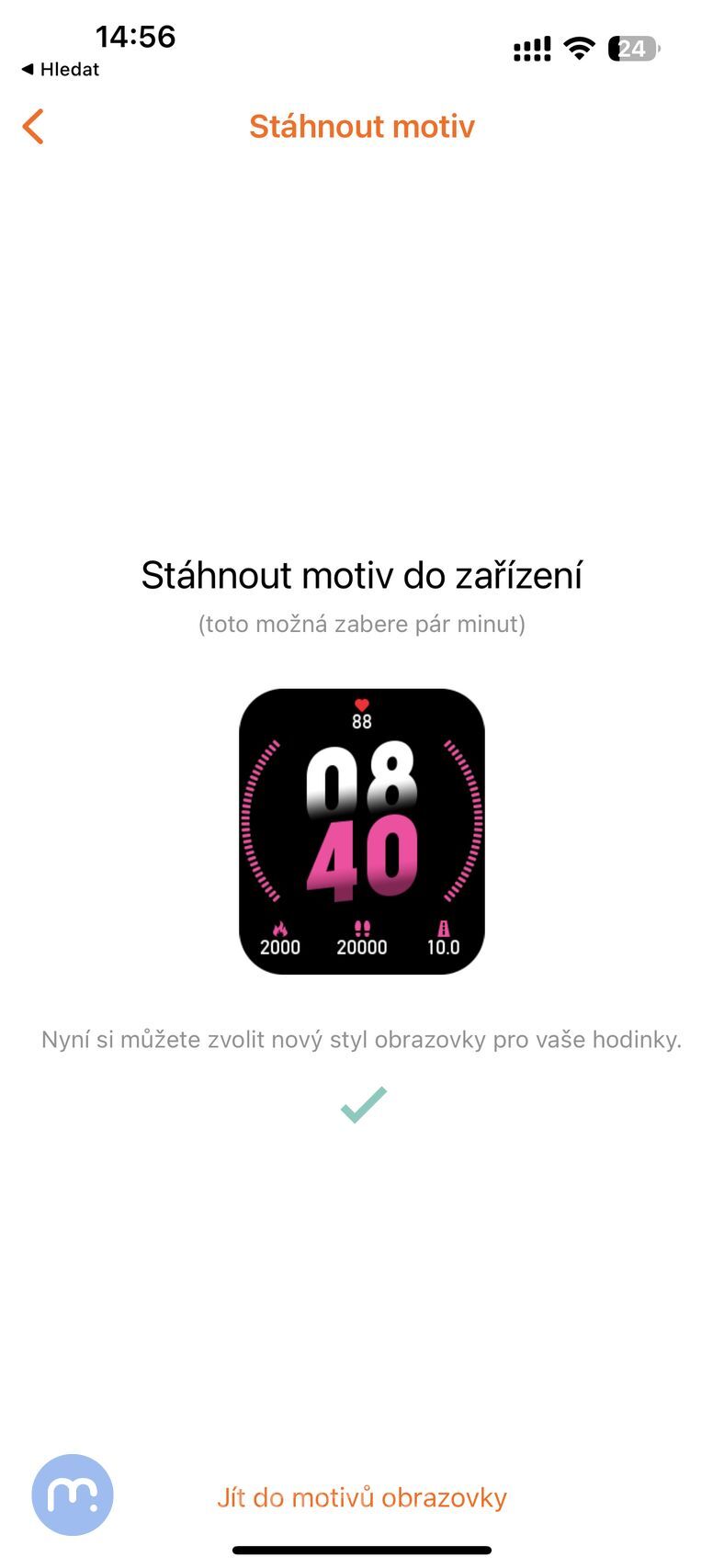
Task: Return to search via Hledat
Action: click(x=60, y=70)
